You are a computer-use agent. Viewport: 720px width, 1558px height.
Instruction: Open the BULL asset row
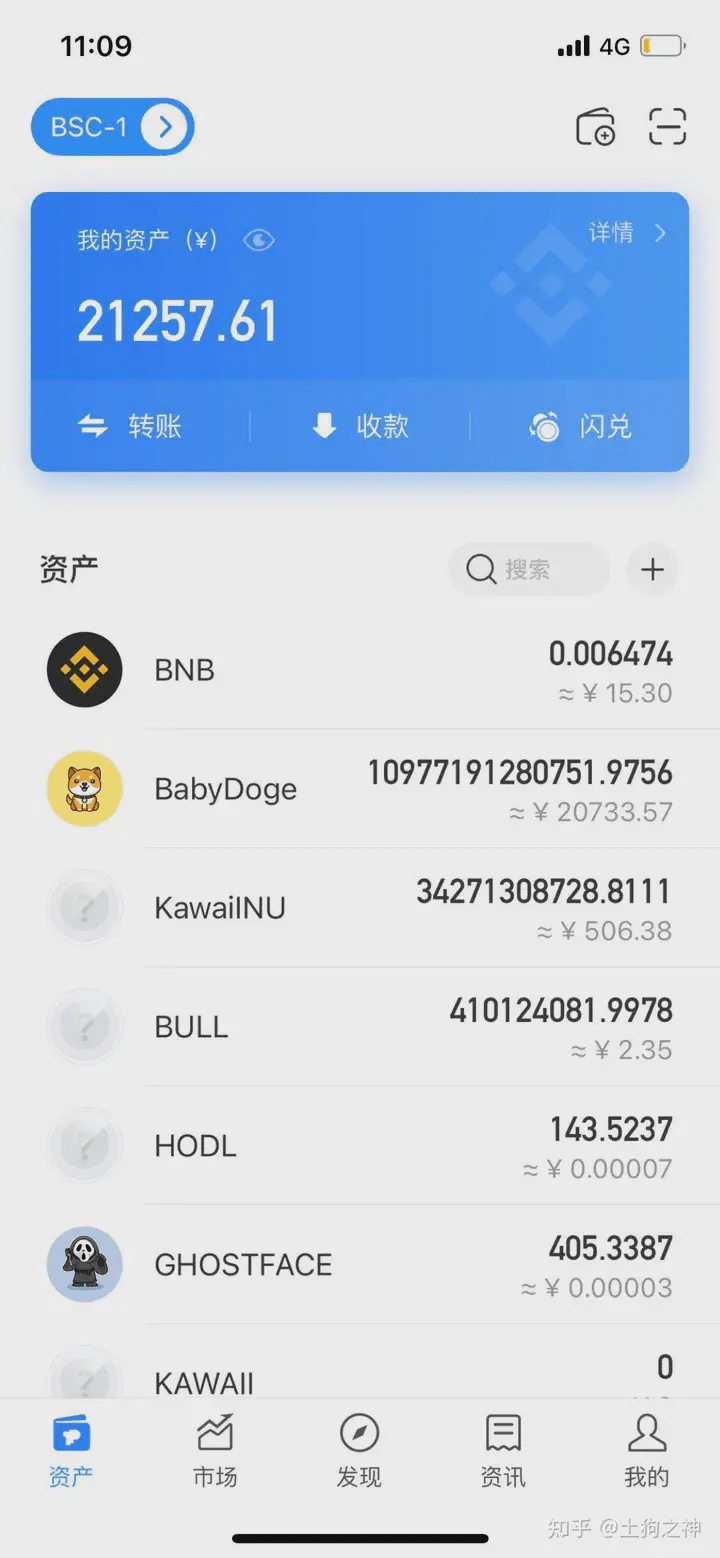tap(360, 1027)
